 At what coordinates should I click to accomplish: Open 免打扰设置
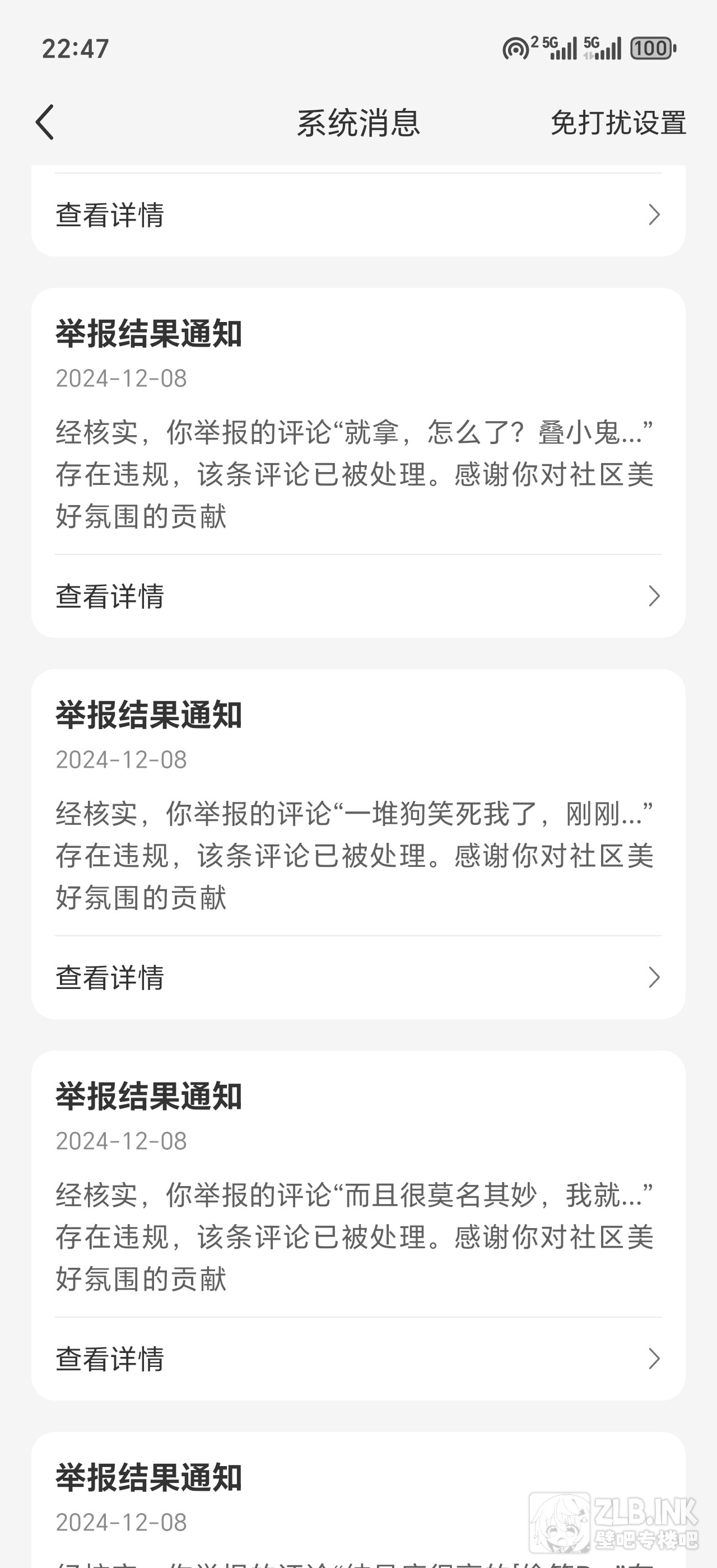(x=618, y=123)
